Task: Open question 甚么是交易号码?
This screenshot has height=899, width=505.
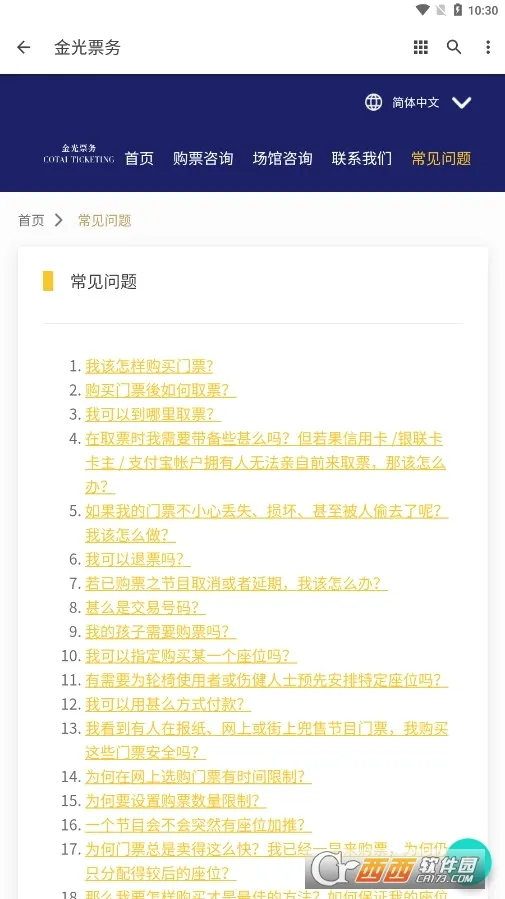Action: point(145,607)
